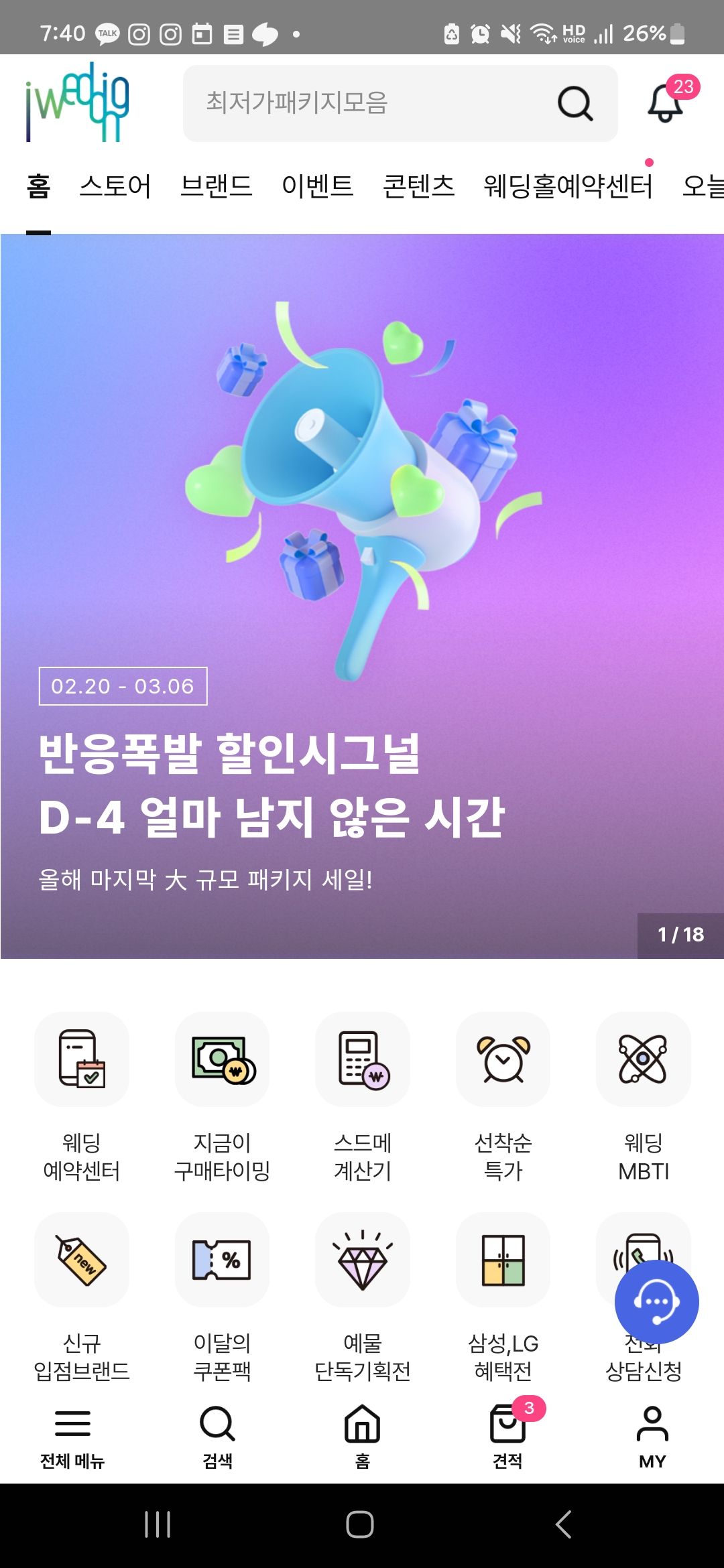Open the floating chat support button
724x1568 pixels.
click(x=656, y=1302)
